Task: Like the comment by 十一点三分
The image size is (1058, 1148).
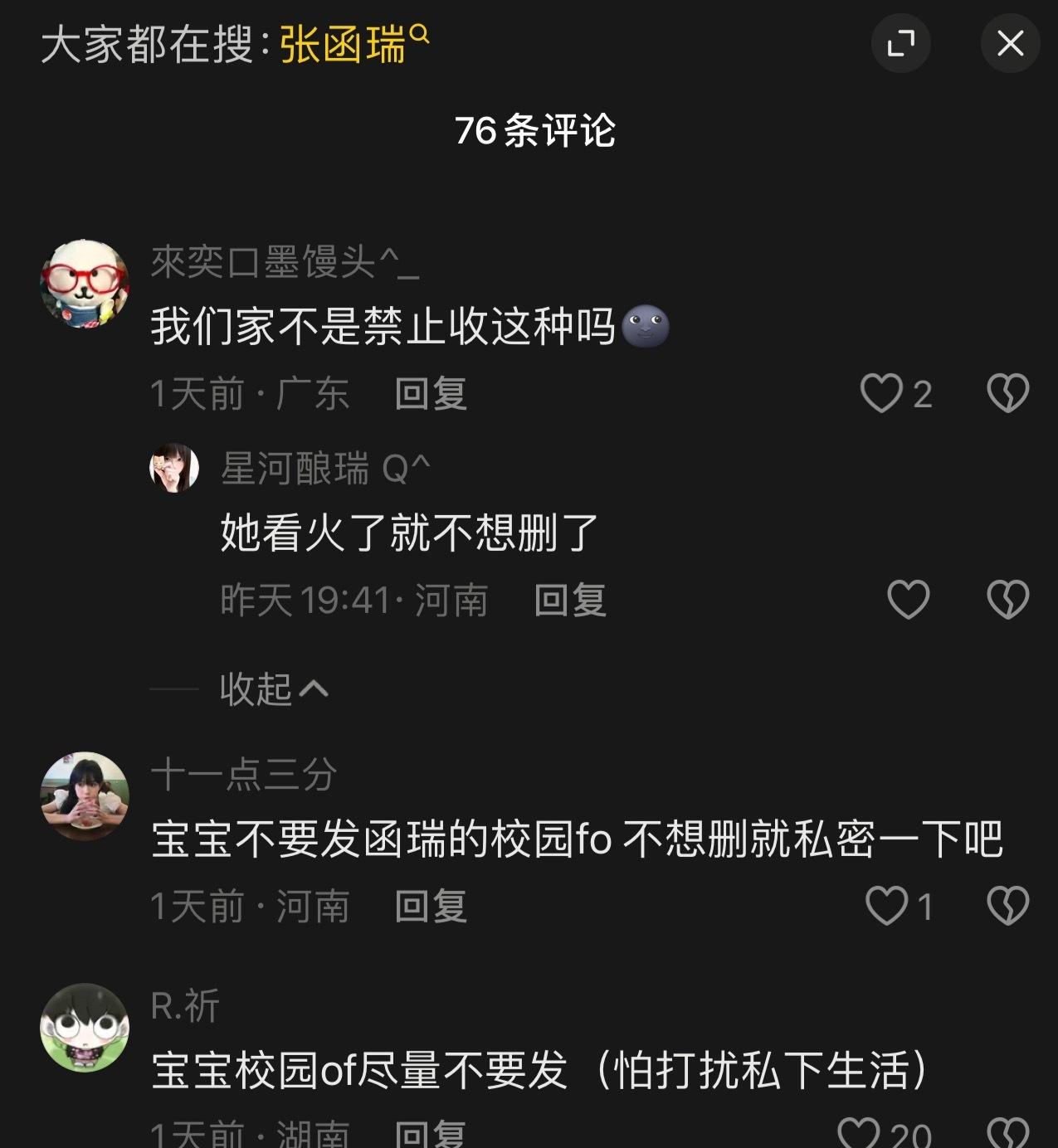Action: coord(886,906)
